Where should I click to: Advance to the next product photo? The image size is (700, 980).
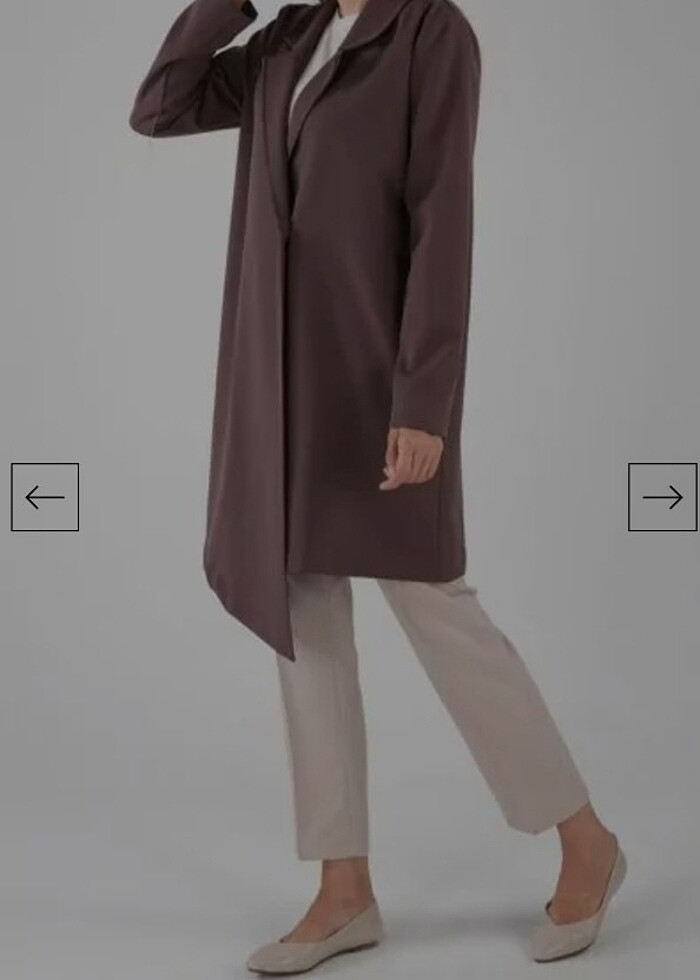(x=662, y=497)
